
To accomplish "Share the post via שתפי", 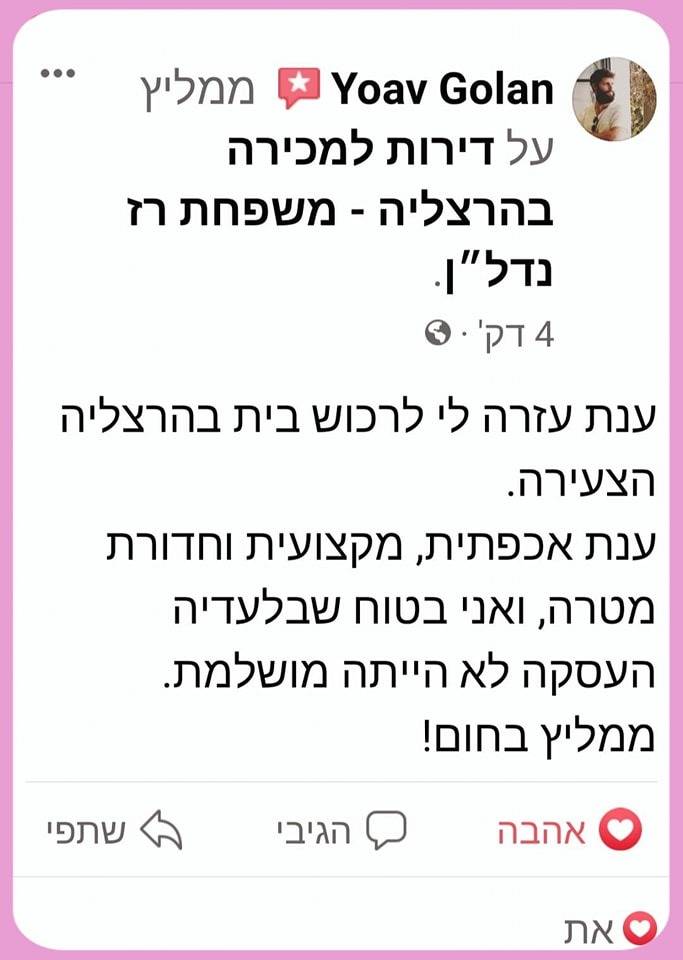I will [111, 830].
